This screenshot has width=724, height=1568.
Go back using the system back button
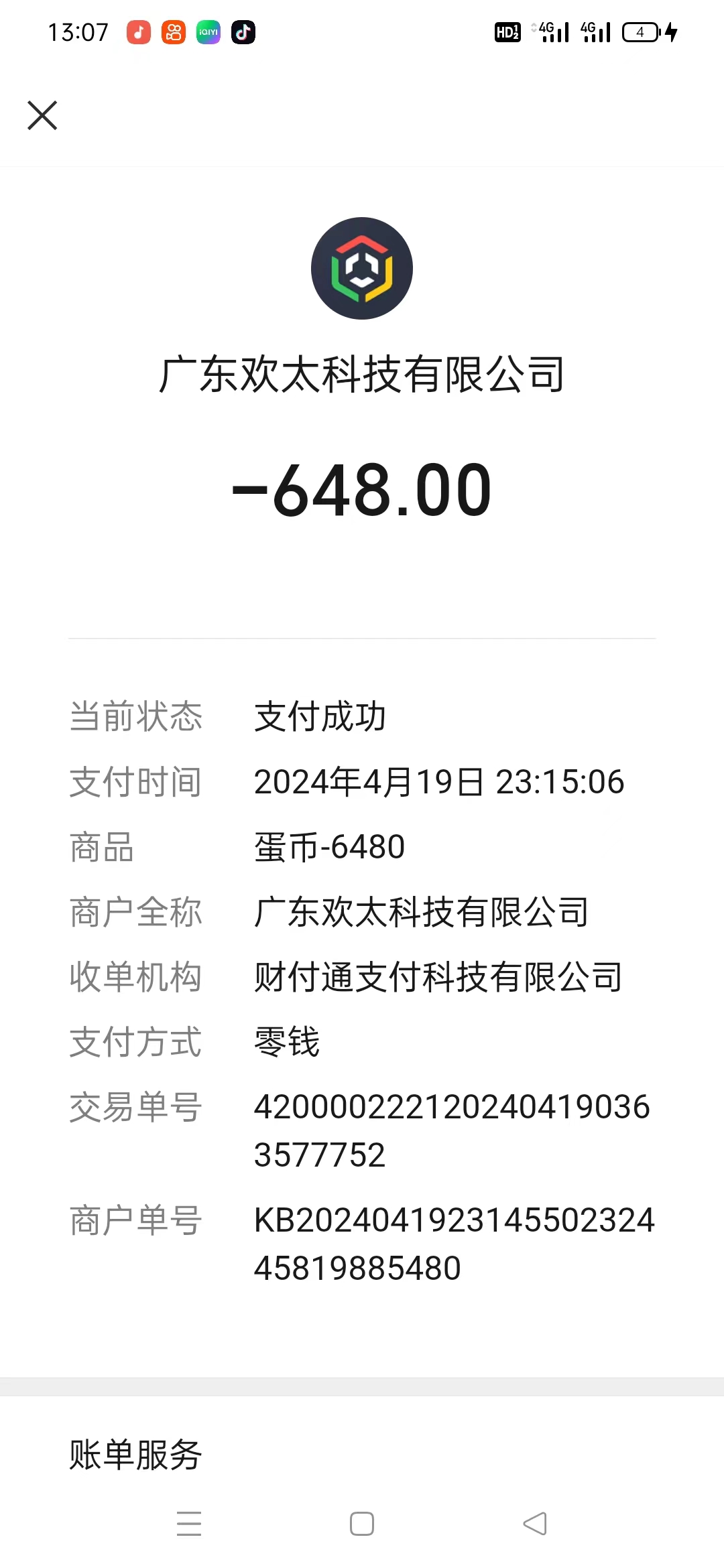[535, 1523]
